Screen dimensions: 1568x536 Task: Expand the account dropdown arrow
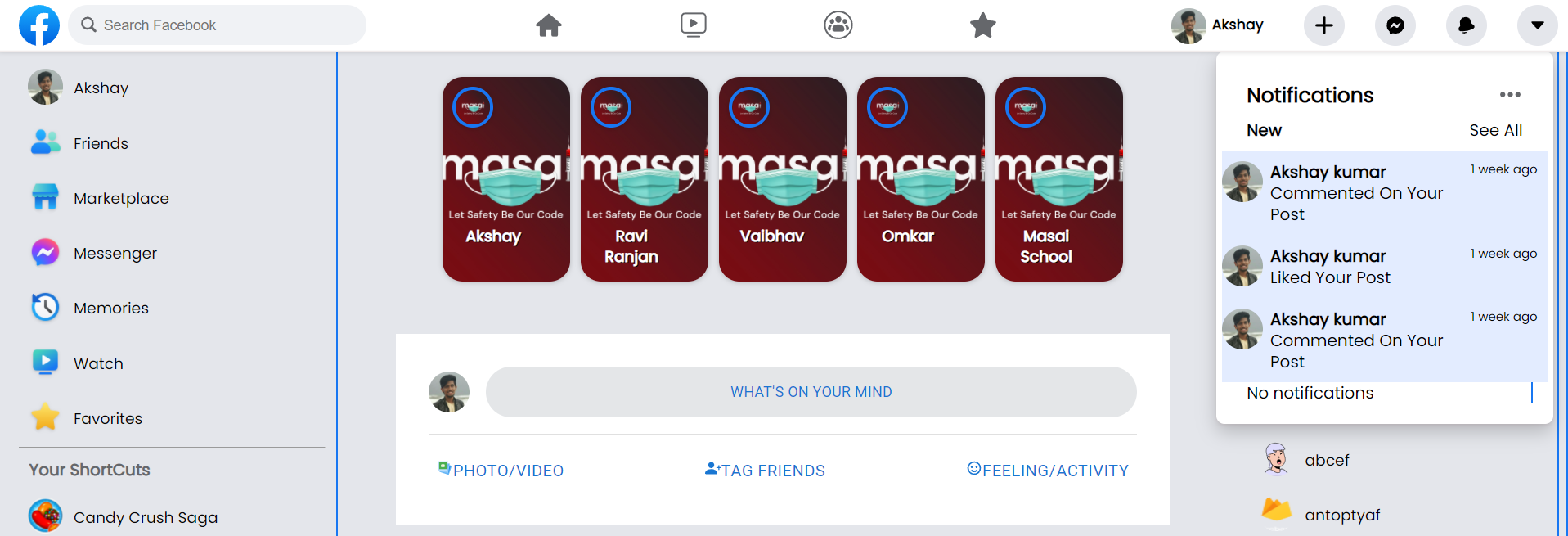click(1537, 25)
